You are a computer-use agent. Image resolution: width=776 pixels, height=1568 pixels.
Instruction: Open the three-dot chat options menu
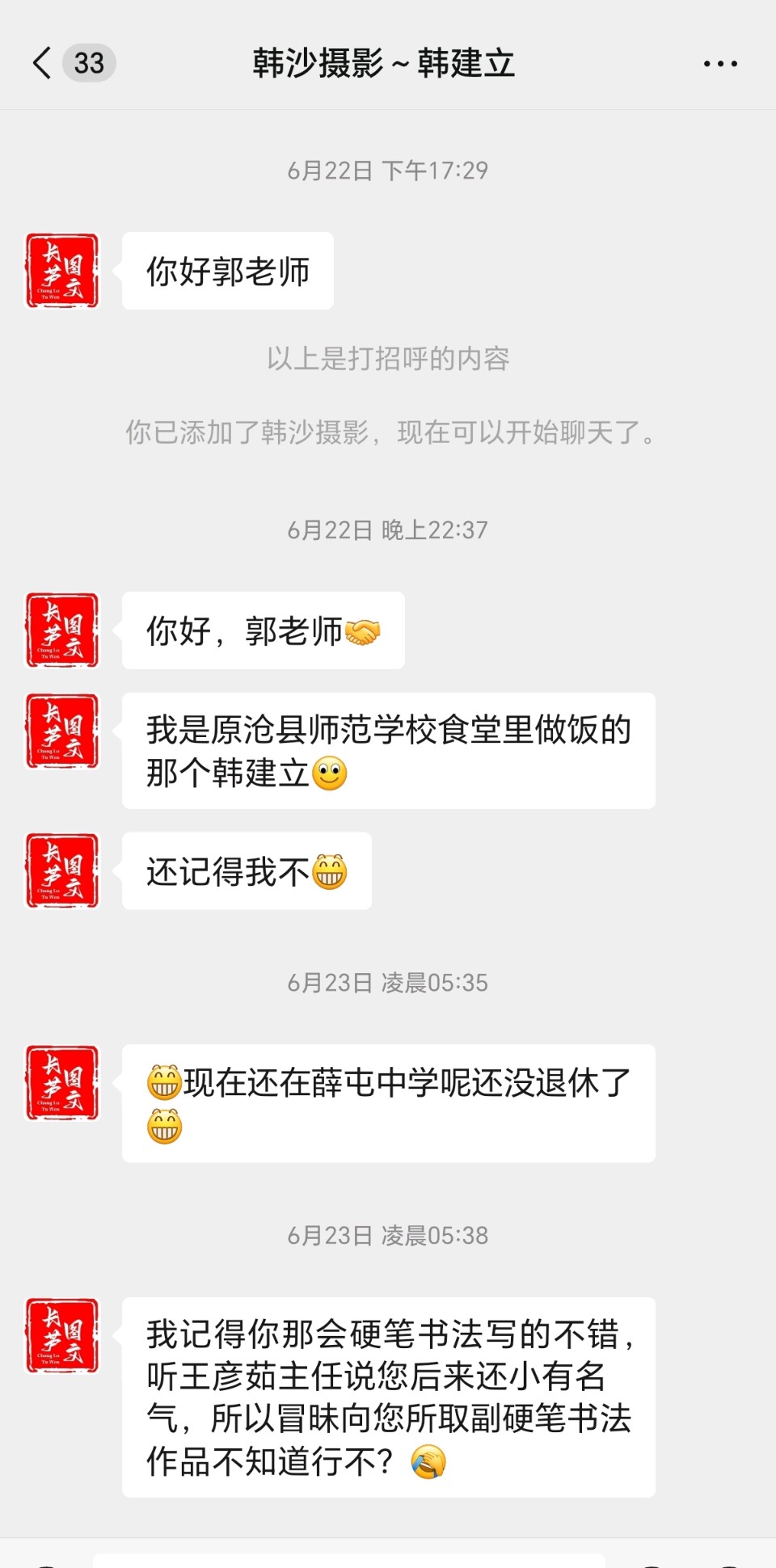[720, 63]
